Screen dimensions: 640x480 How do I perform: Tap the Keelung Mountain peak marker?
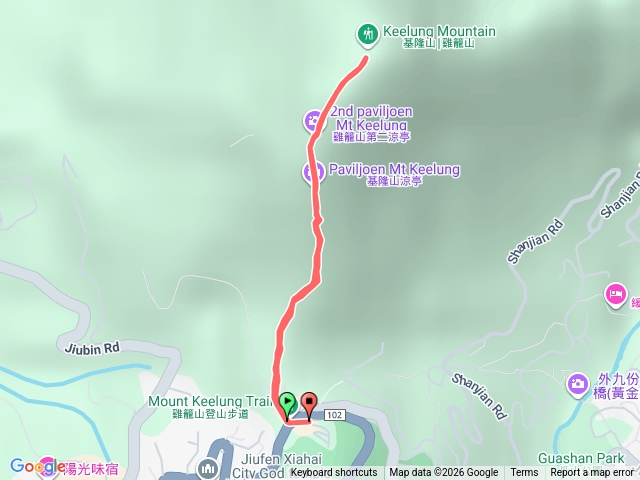pyautogui.click(x=369, y=35)
